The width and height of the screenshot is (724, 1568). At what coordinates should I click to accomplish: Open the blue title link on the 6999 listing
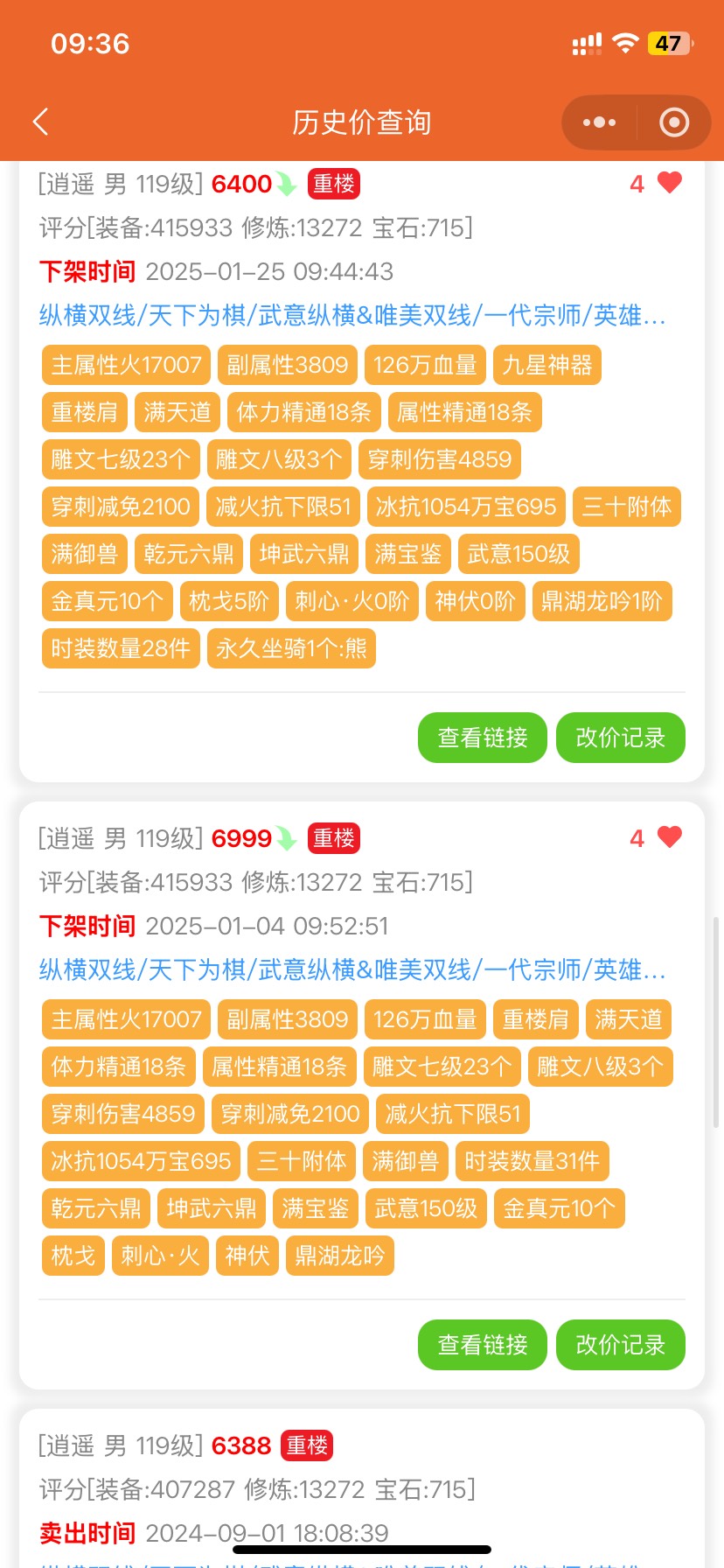click(352, 969)
